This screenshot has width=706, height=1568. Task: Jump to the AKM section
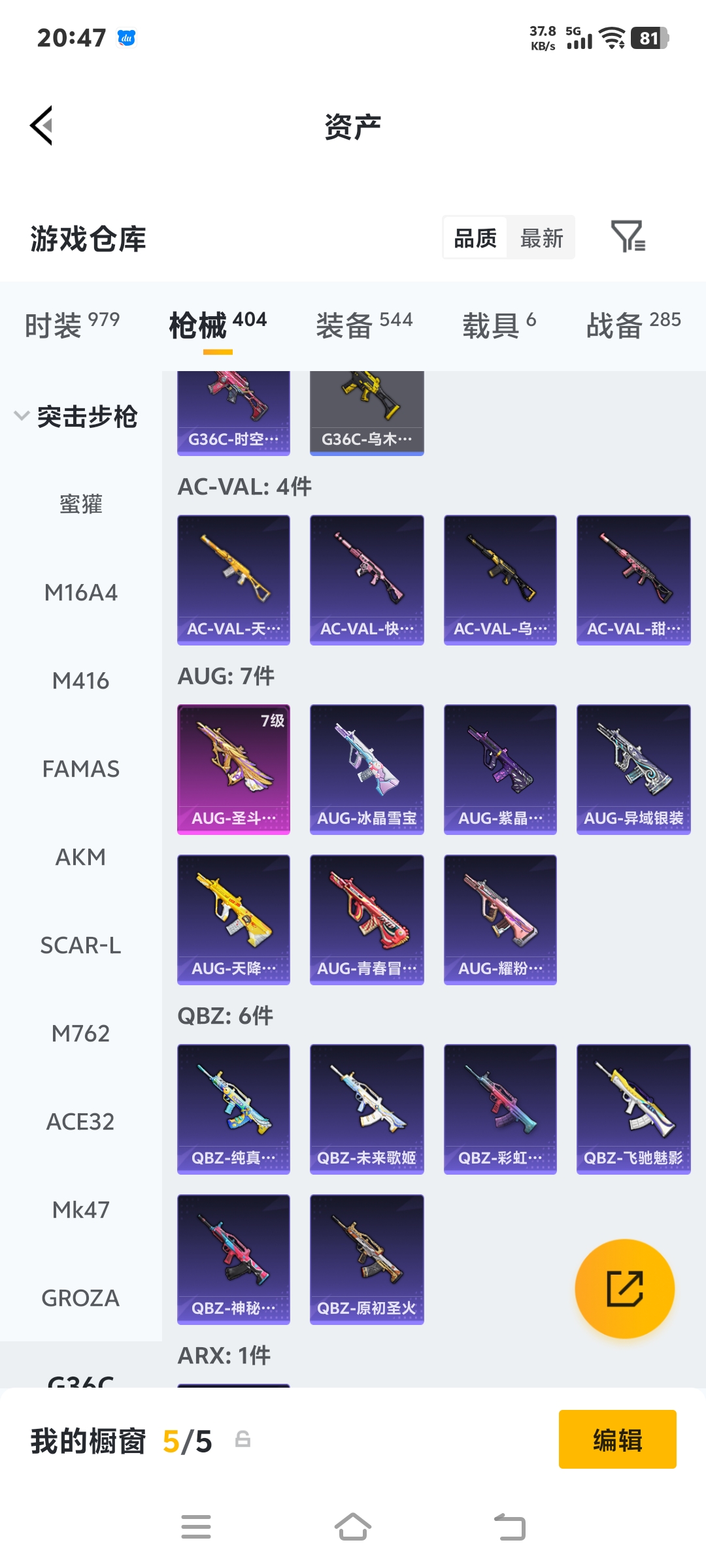click(x=80, y=857)
